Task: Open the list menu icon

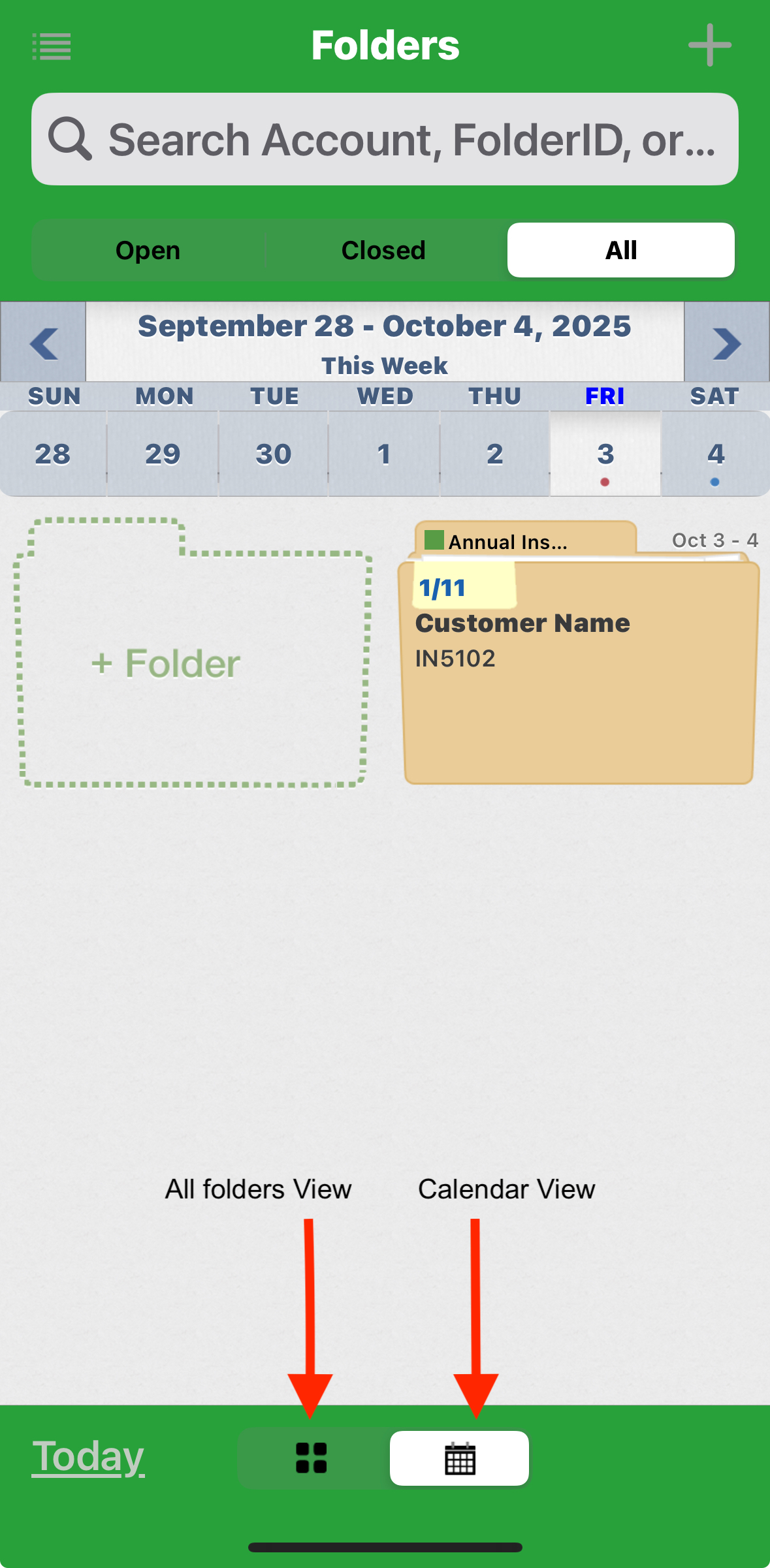Action: (x=52, y=46)
